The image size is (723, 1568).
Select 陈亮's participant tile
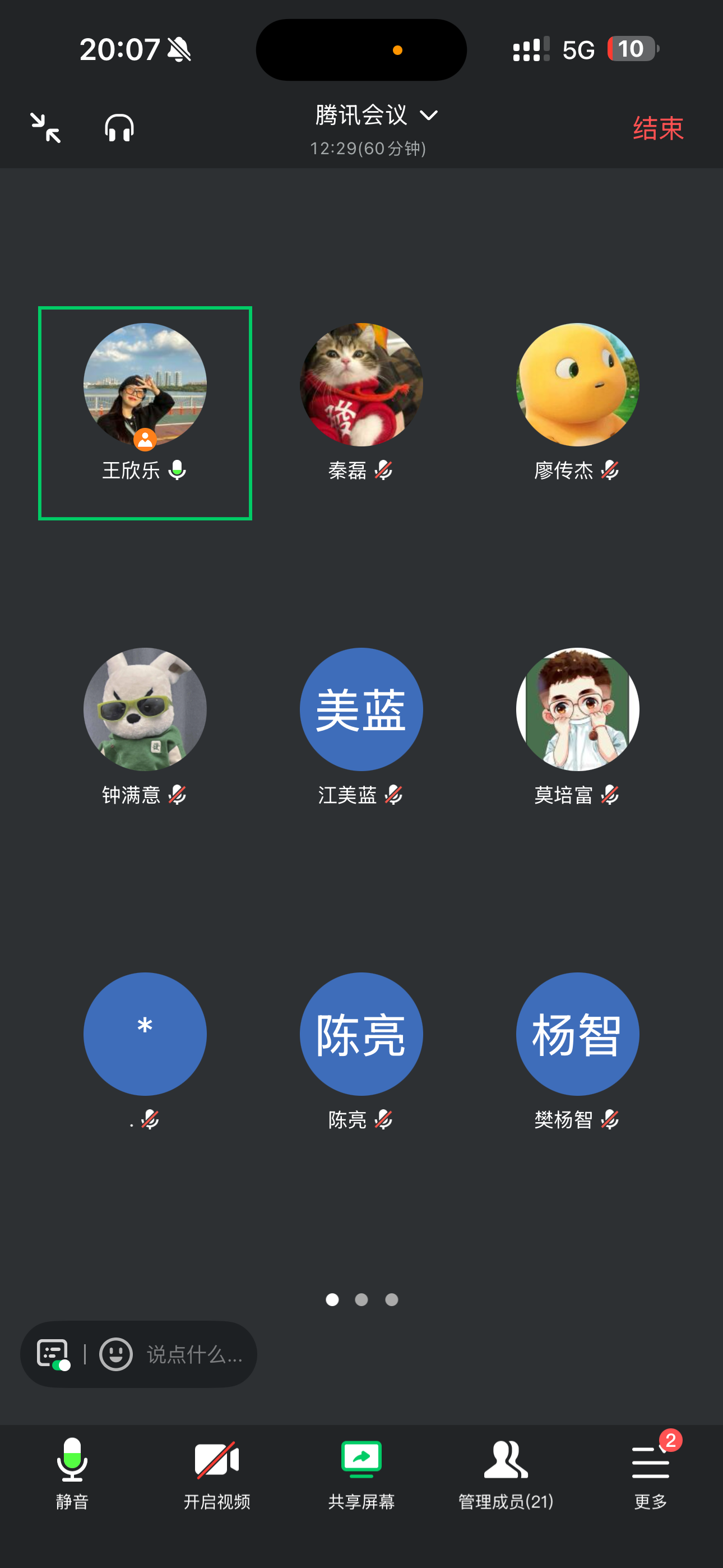click(x=361, y=1034)
